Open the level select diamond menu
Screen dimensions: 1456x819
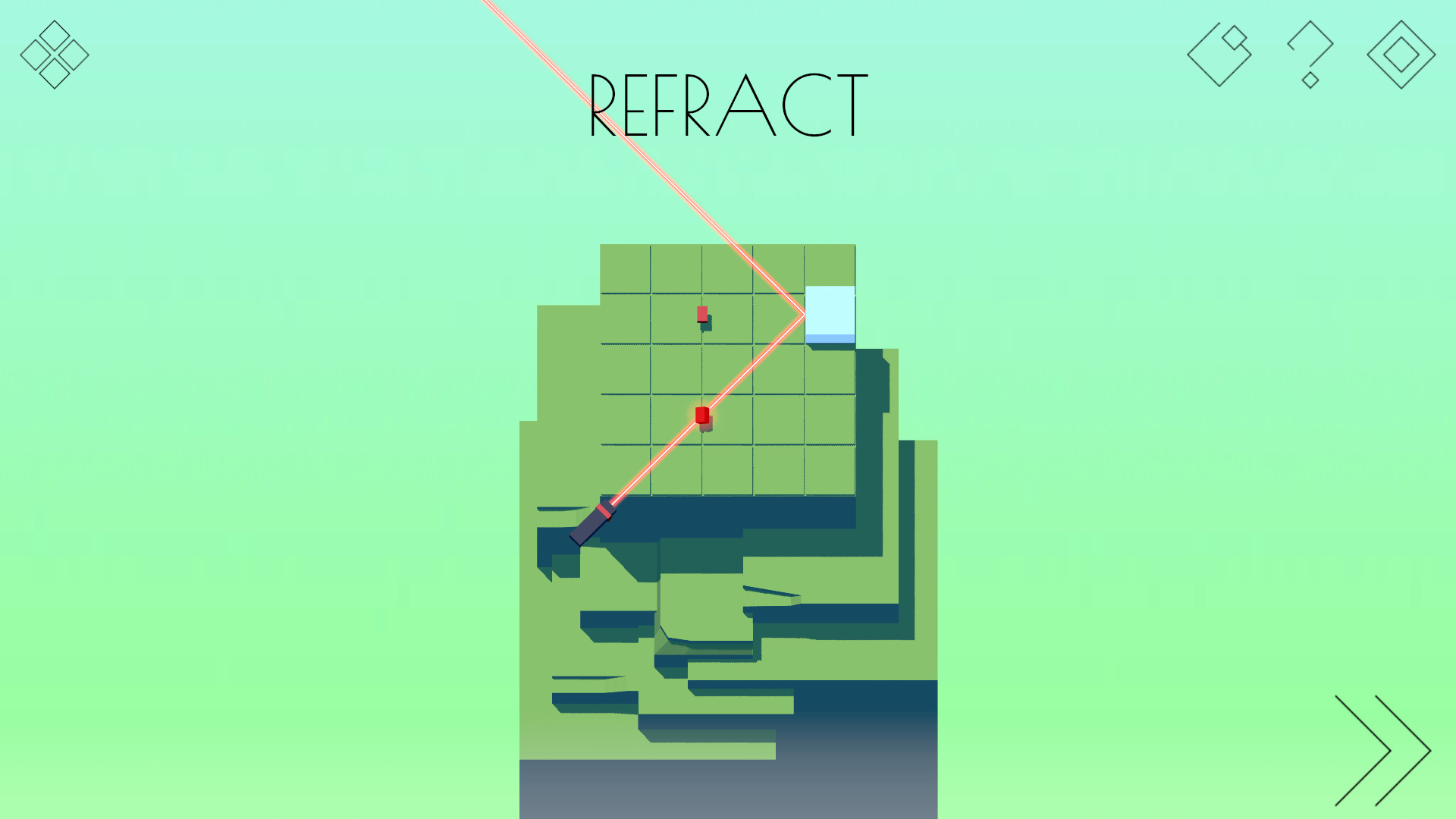click(55, 55)
